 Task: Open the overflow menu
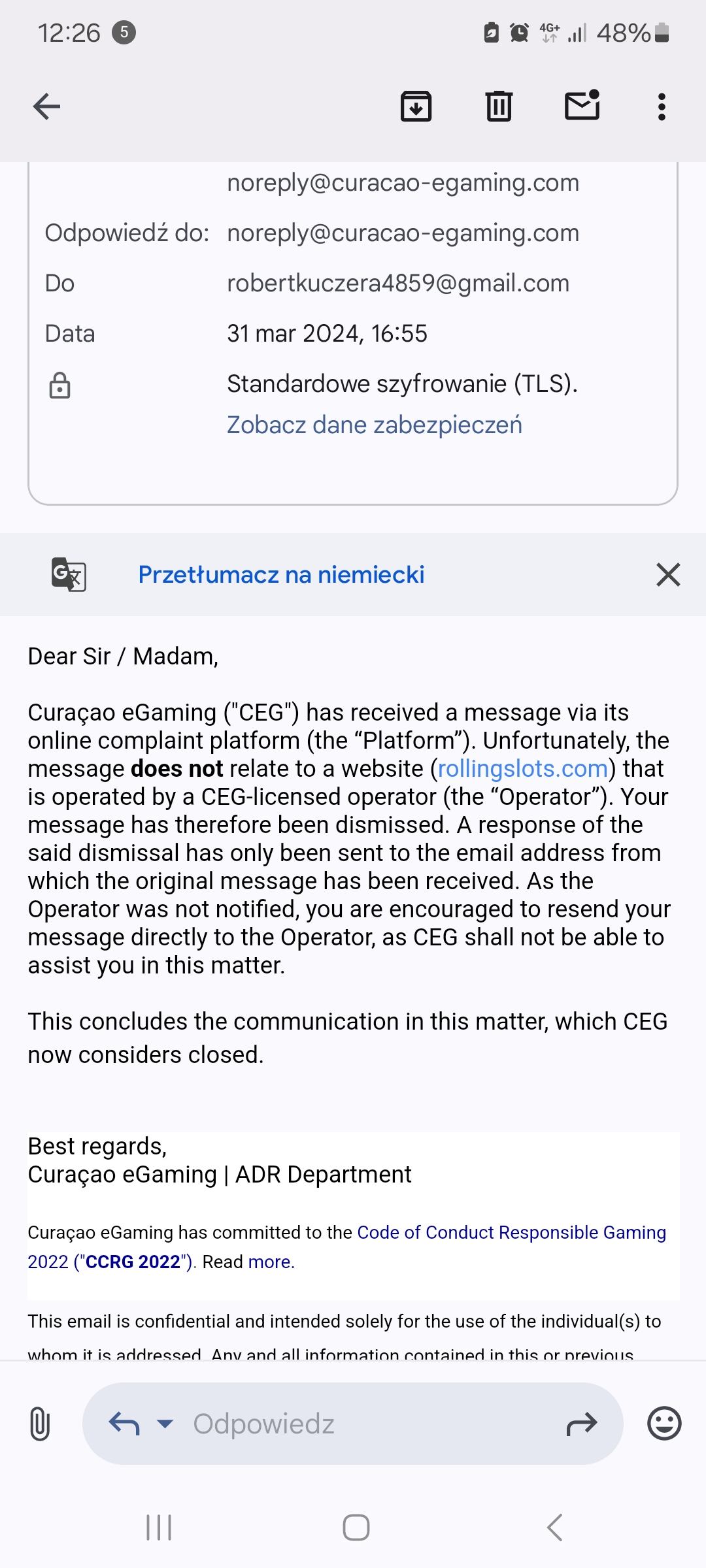click(662, 106)
